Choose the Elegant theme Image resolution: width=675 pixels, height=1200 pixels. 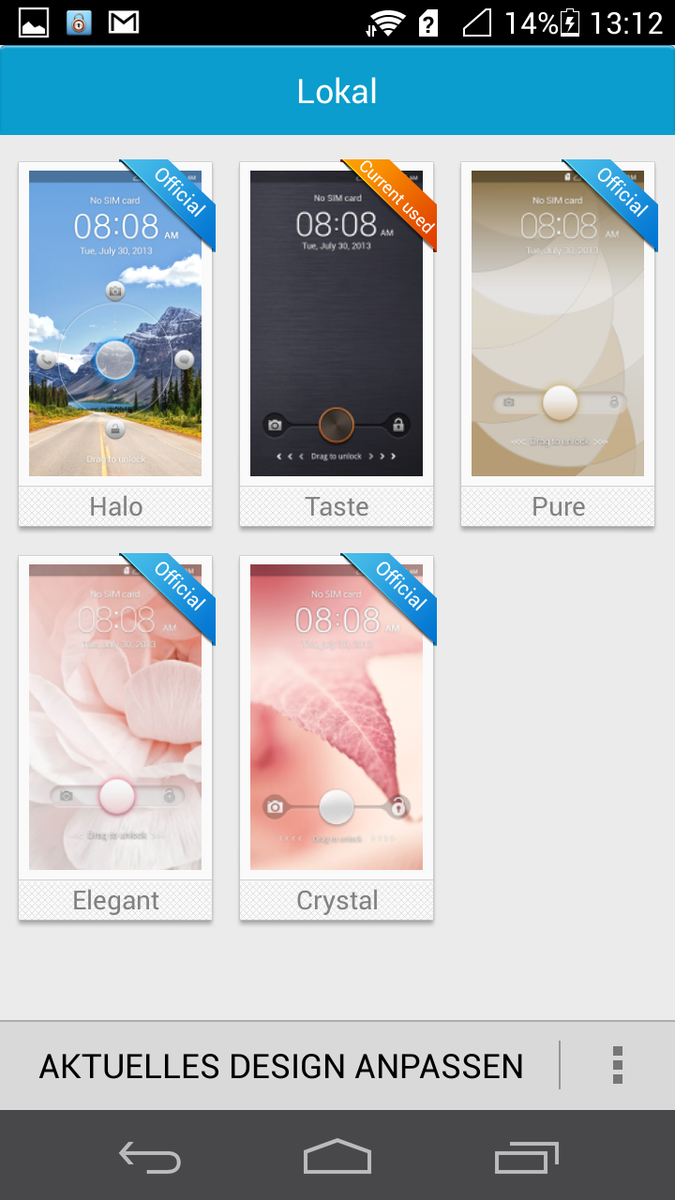(x=115, y=735)
